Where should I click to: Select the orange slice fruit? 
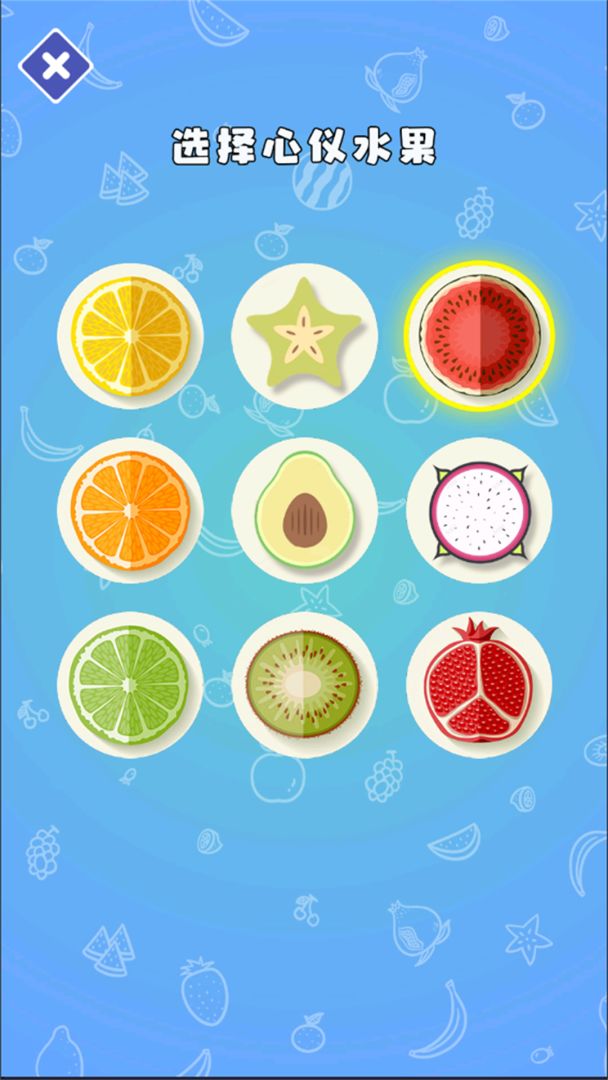[130, 510]
